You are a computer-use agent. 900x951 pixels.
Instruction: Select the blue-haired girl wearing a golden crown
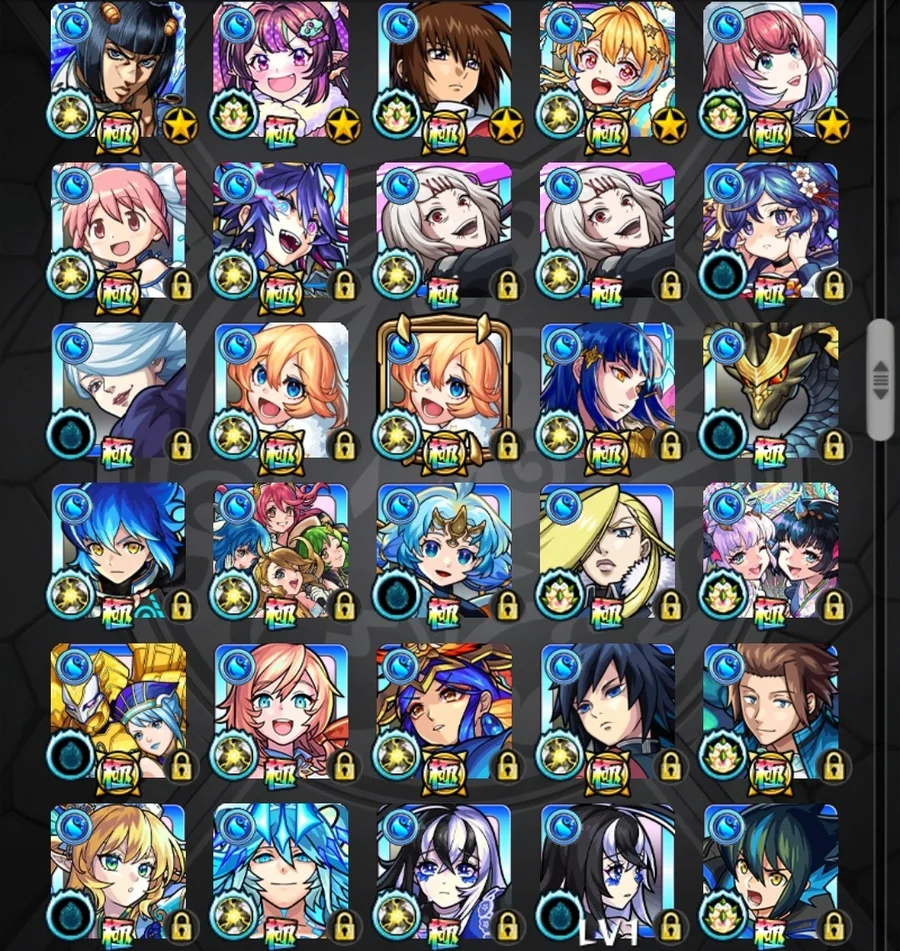click(x=444, y=550)
